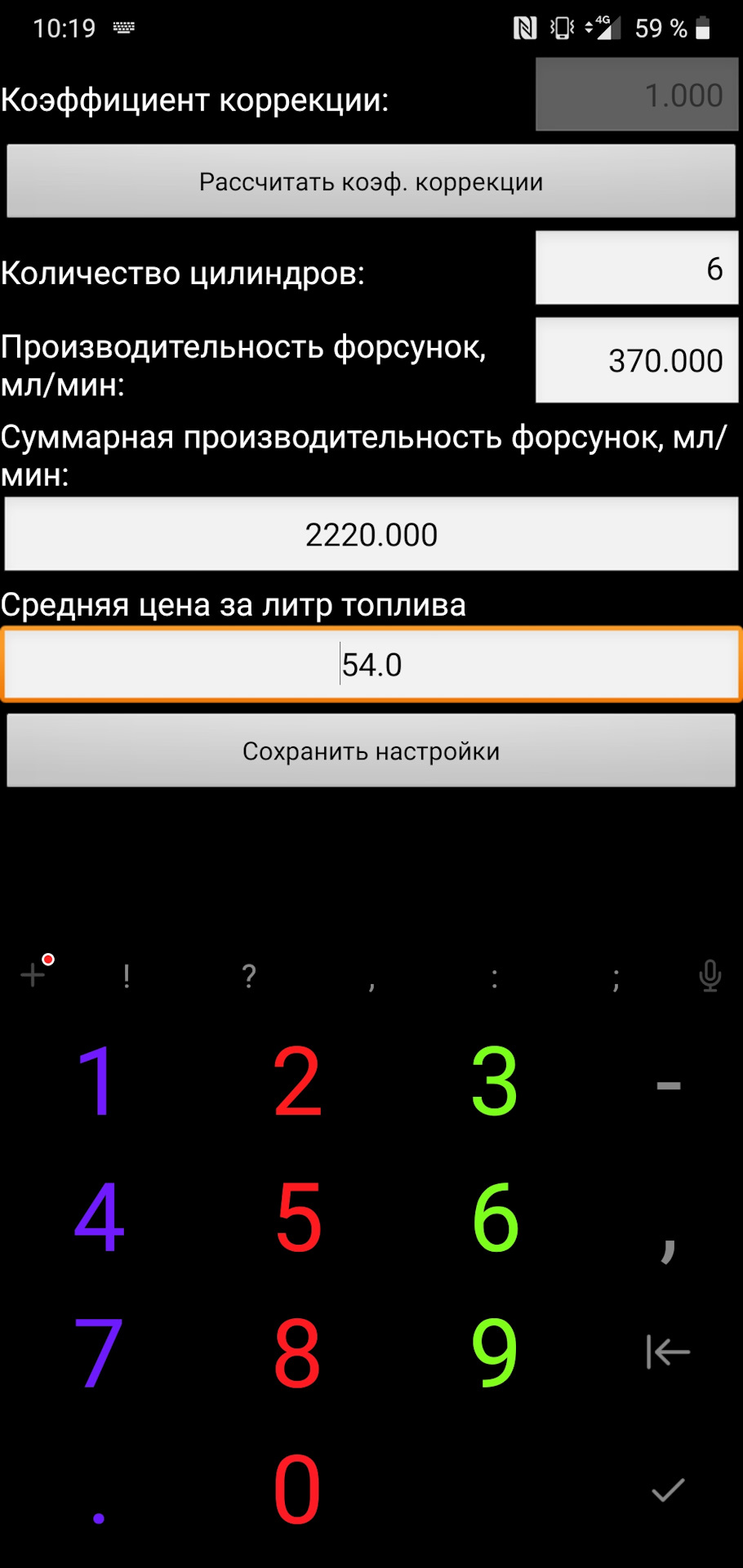The image size is (743, 1568).
Task: Start voice input via the microphone icon
Action: coord(710,975)
